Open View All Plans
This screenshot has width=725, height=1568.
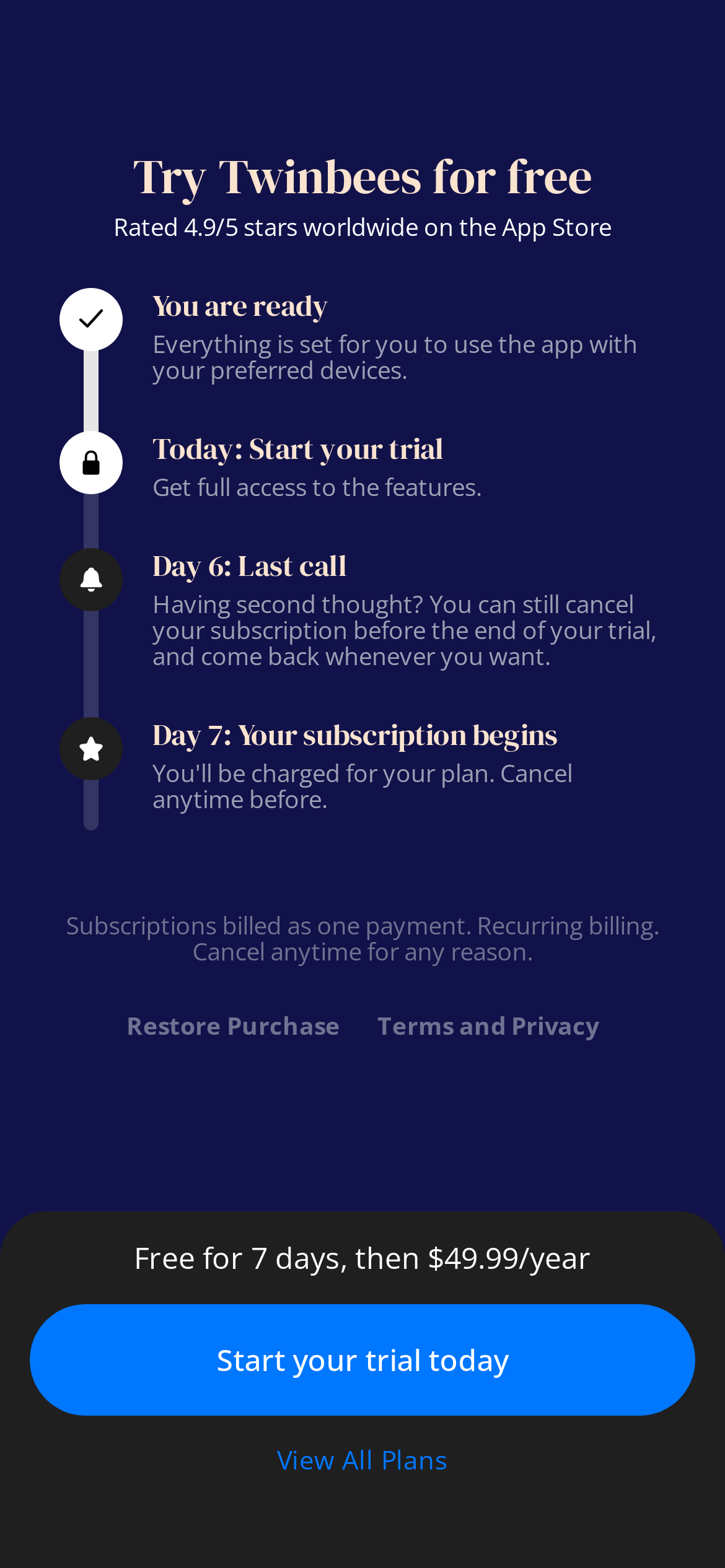tap(362, 1460)
